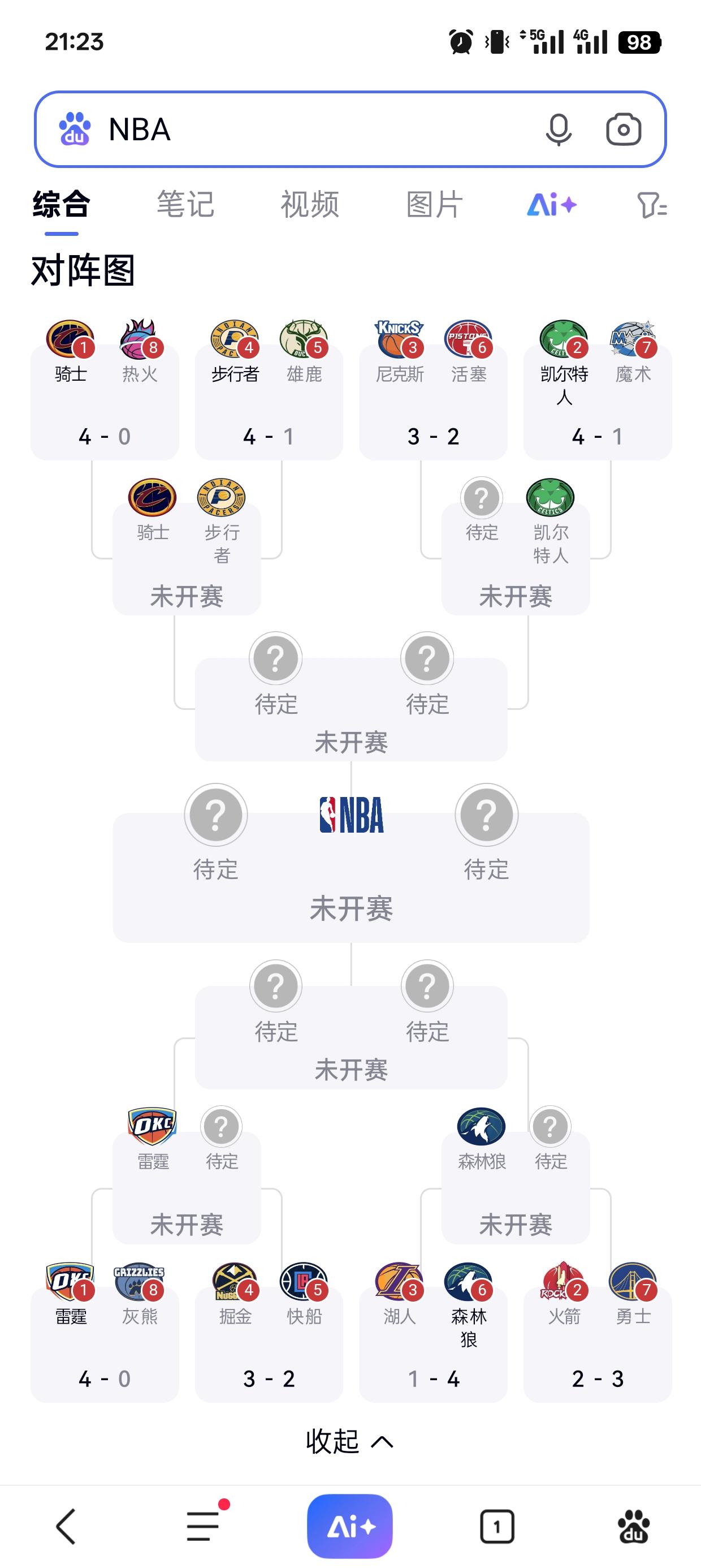Open camera image search

624,129
